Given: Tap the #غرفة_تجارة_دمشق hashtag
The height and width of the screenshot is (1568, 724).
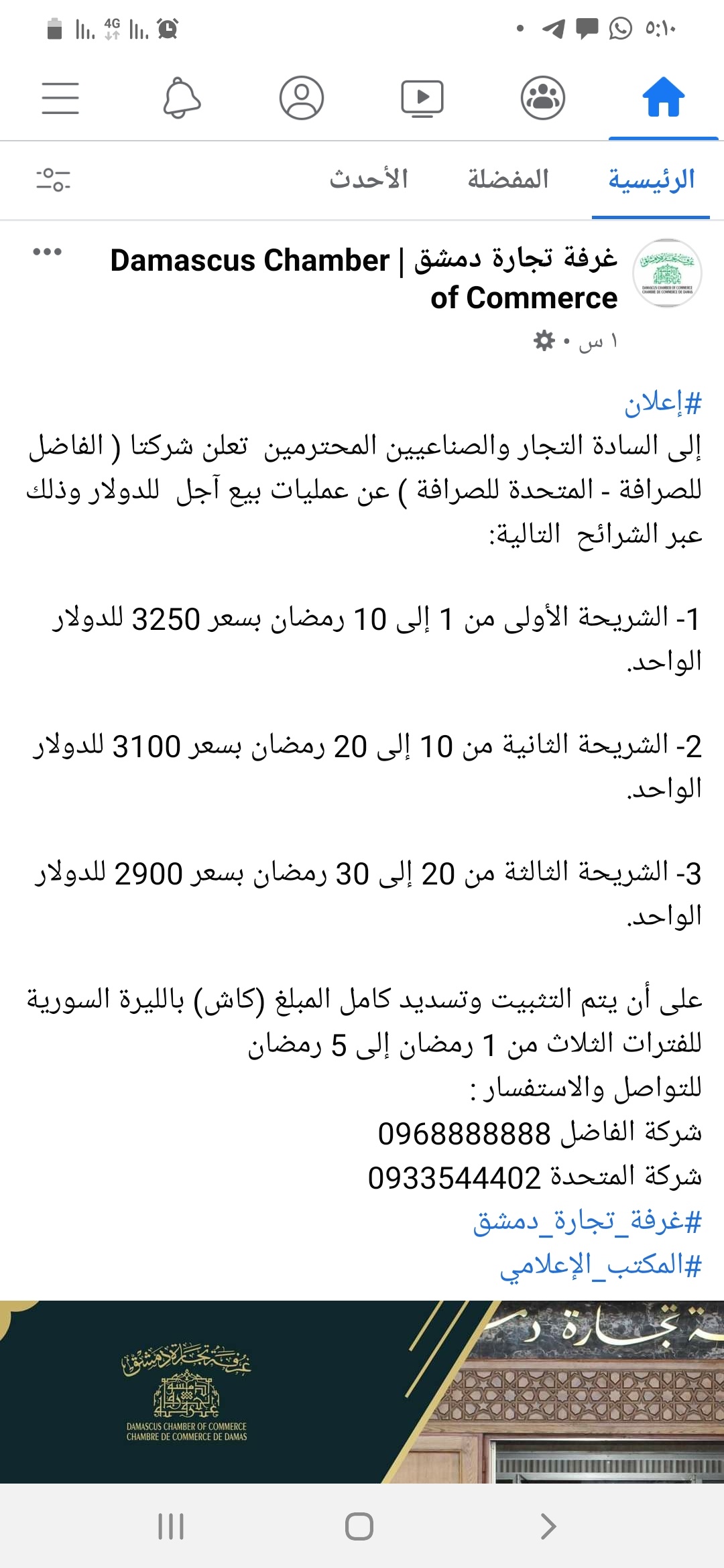Looking at the screenshot, I should point(587,1221).
